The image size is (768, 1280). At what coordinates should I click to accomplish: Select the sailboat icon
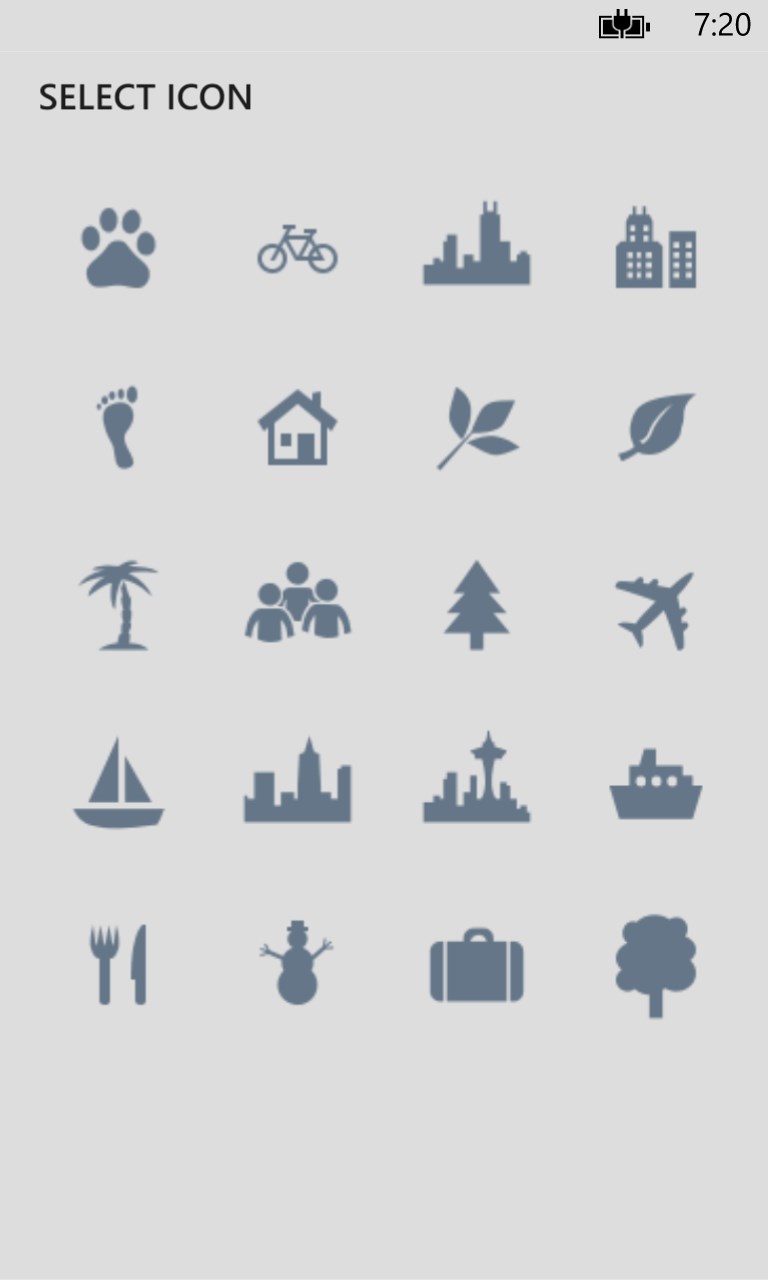118,784
